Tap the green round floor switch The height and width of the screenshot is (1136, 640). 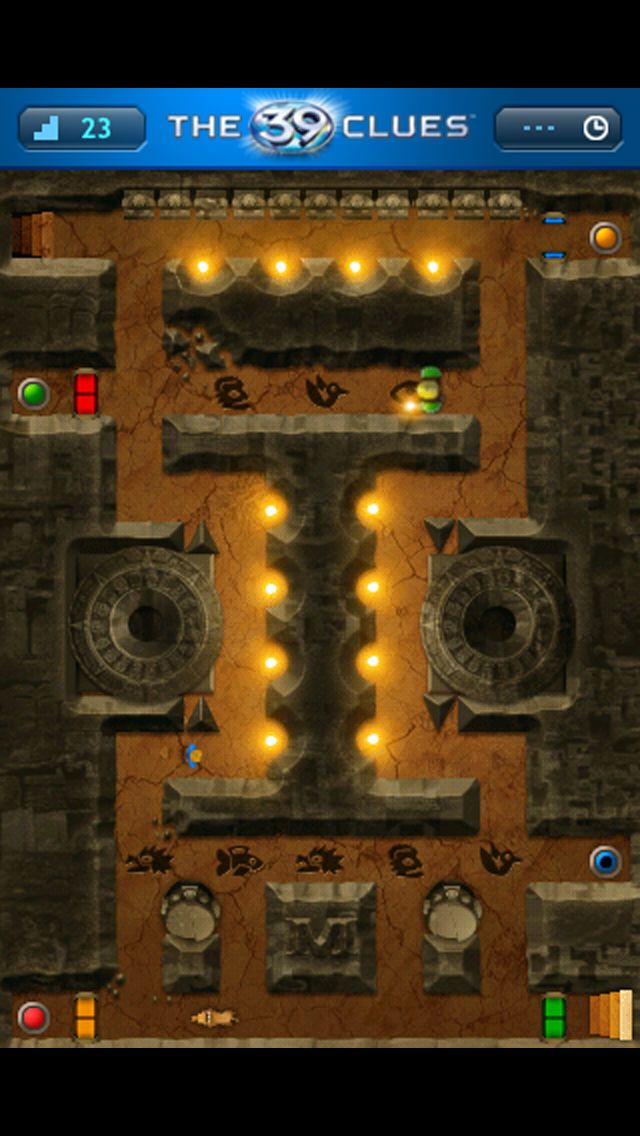[x=33, y=393]
